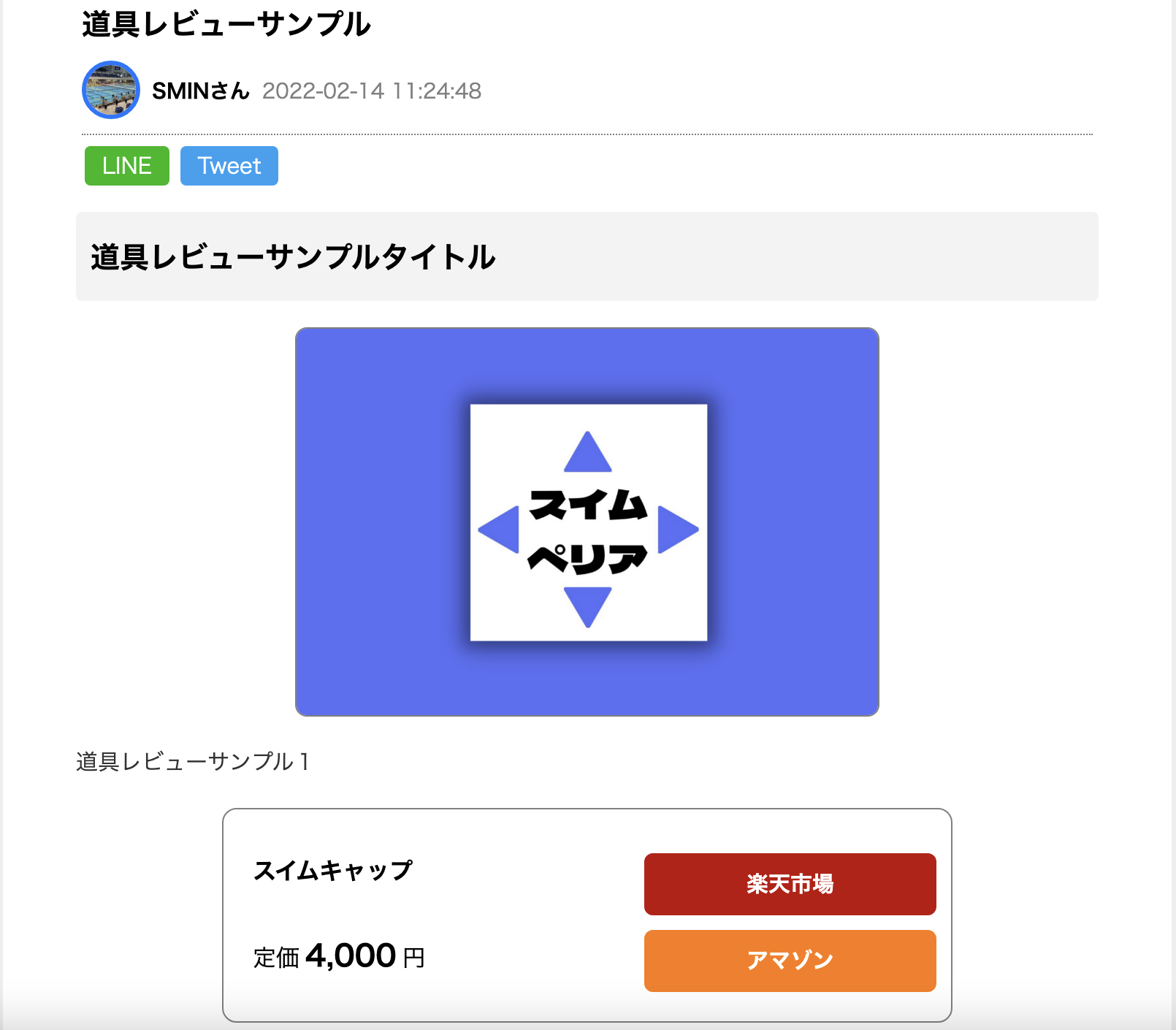View the スイムペリア review image
This screenshot has height=1030, width=1176.
587,522
